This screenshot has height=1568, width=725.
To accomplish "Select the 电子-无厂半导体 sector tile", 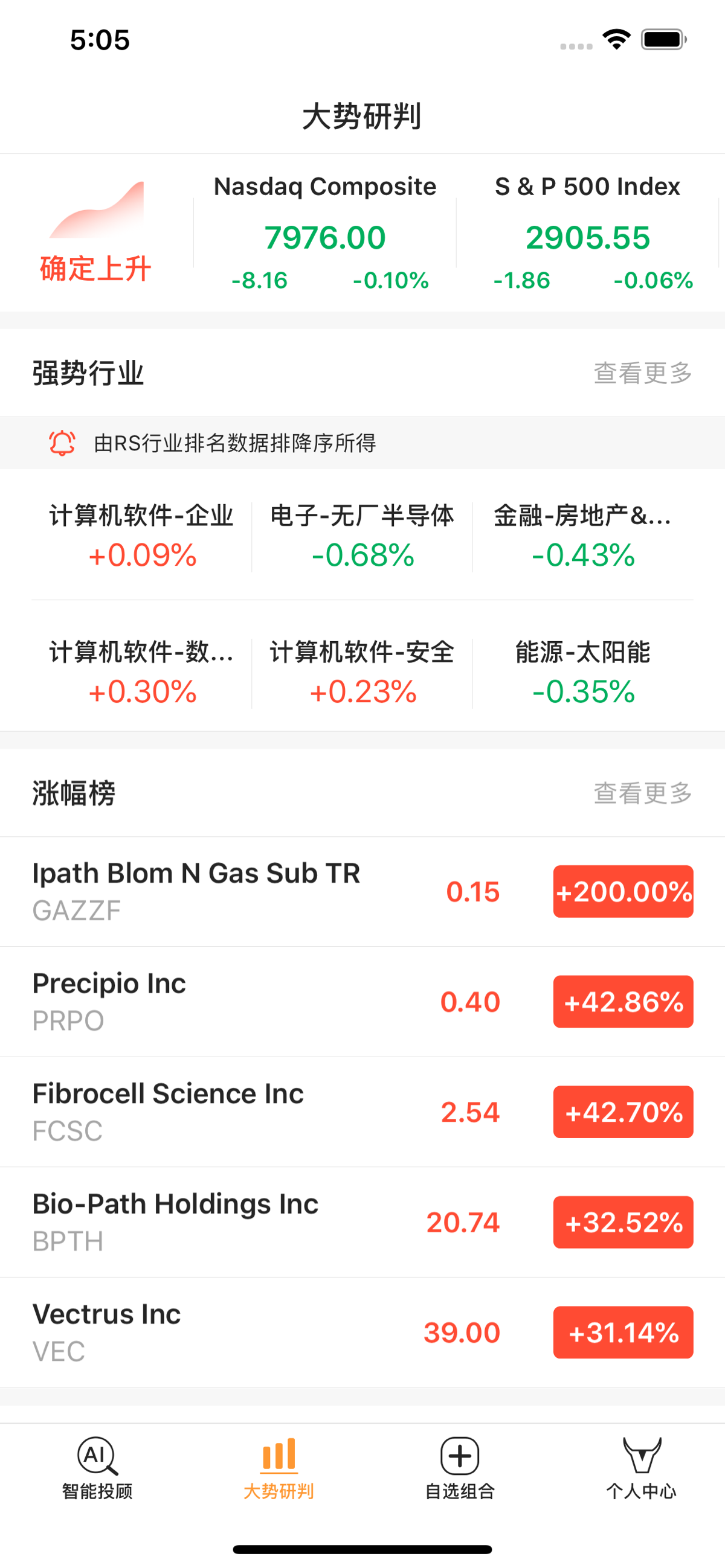I will [x=362, y=536].
